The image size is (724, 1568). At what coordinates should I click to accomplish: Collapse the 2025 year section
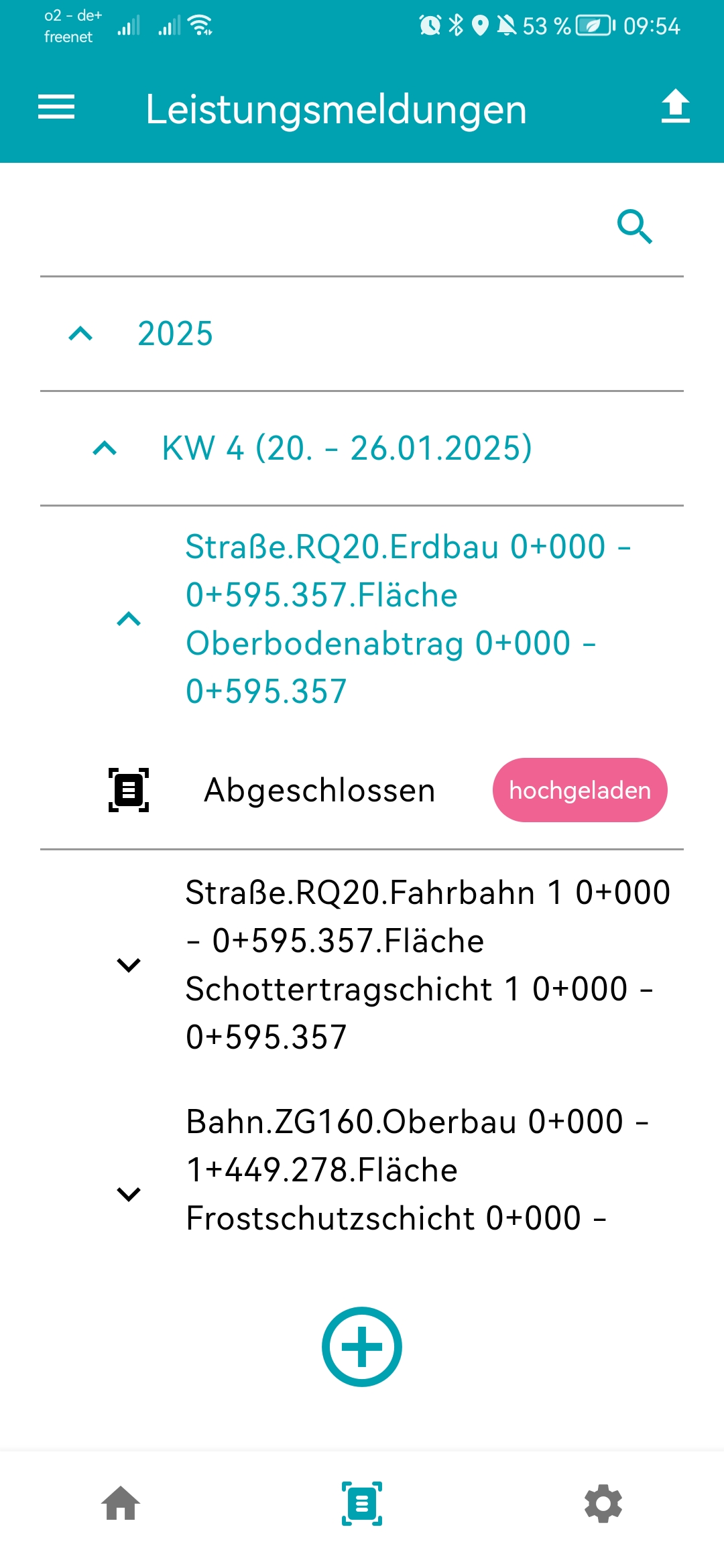pos(81,334)
